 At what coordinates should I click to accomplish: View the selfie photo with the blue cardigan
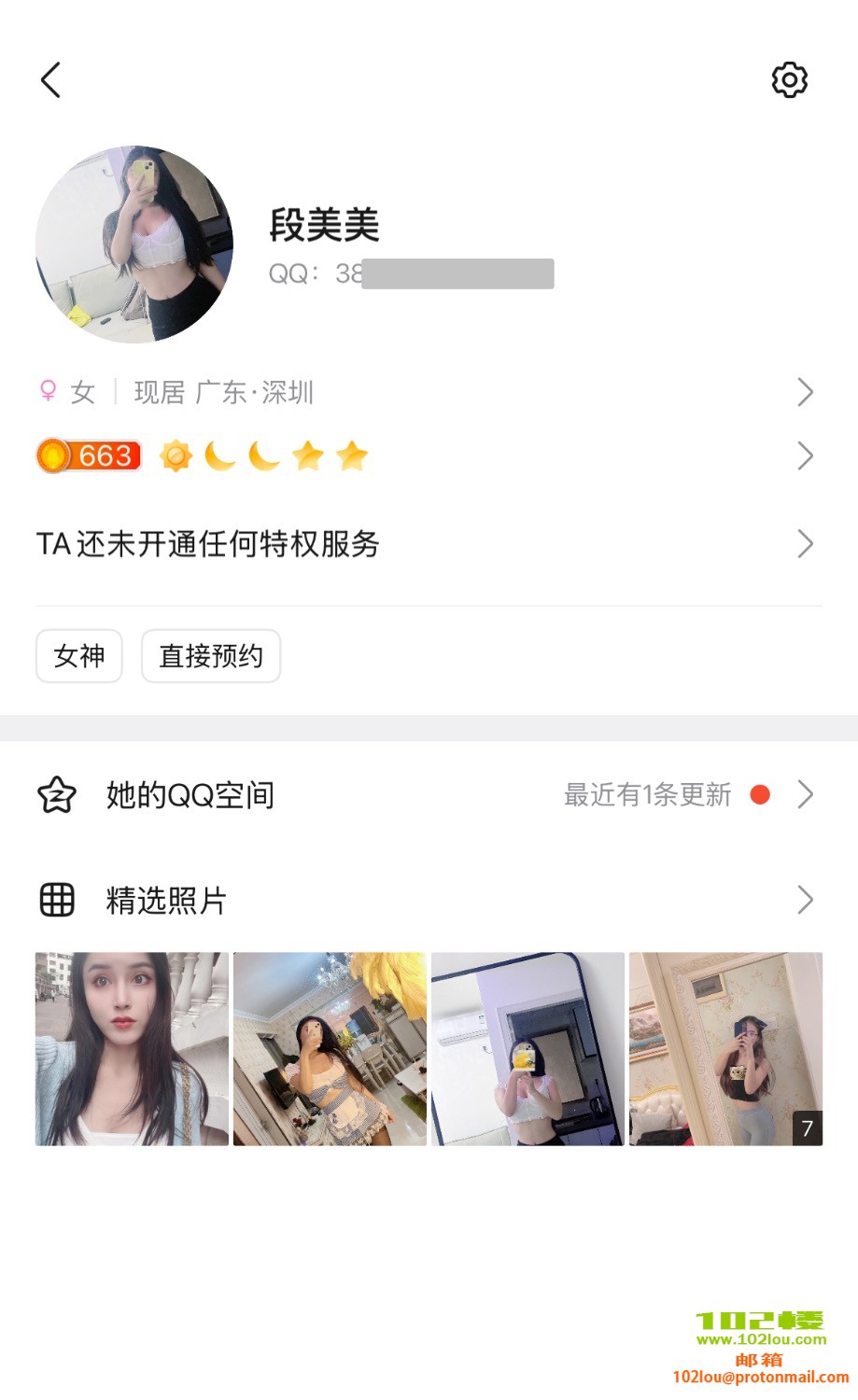[132, 1049]
